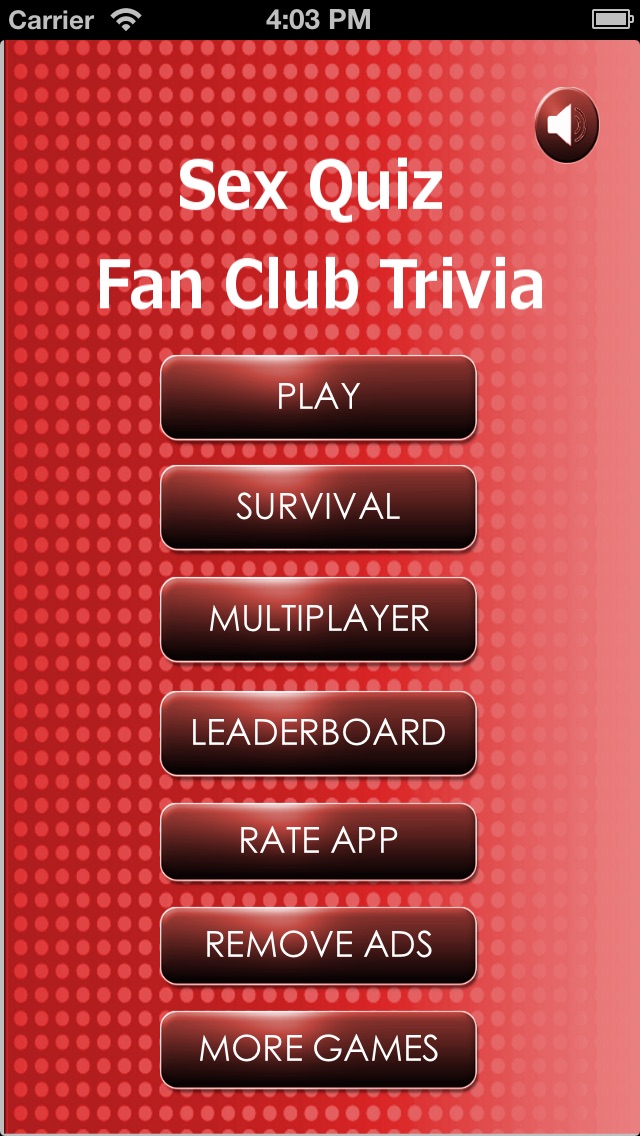The width and height of the screenshot is (640, 1136).
Task: Open MORE GAMES
Action: pos(318,1049)
